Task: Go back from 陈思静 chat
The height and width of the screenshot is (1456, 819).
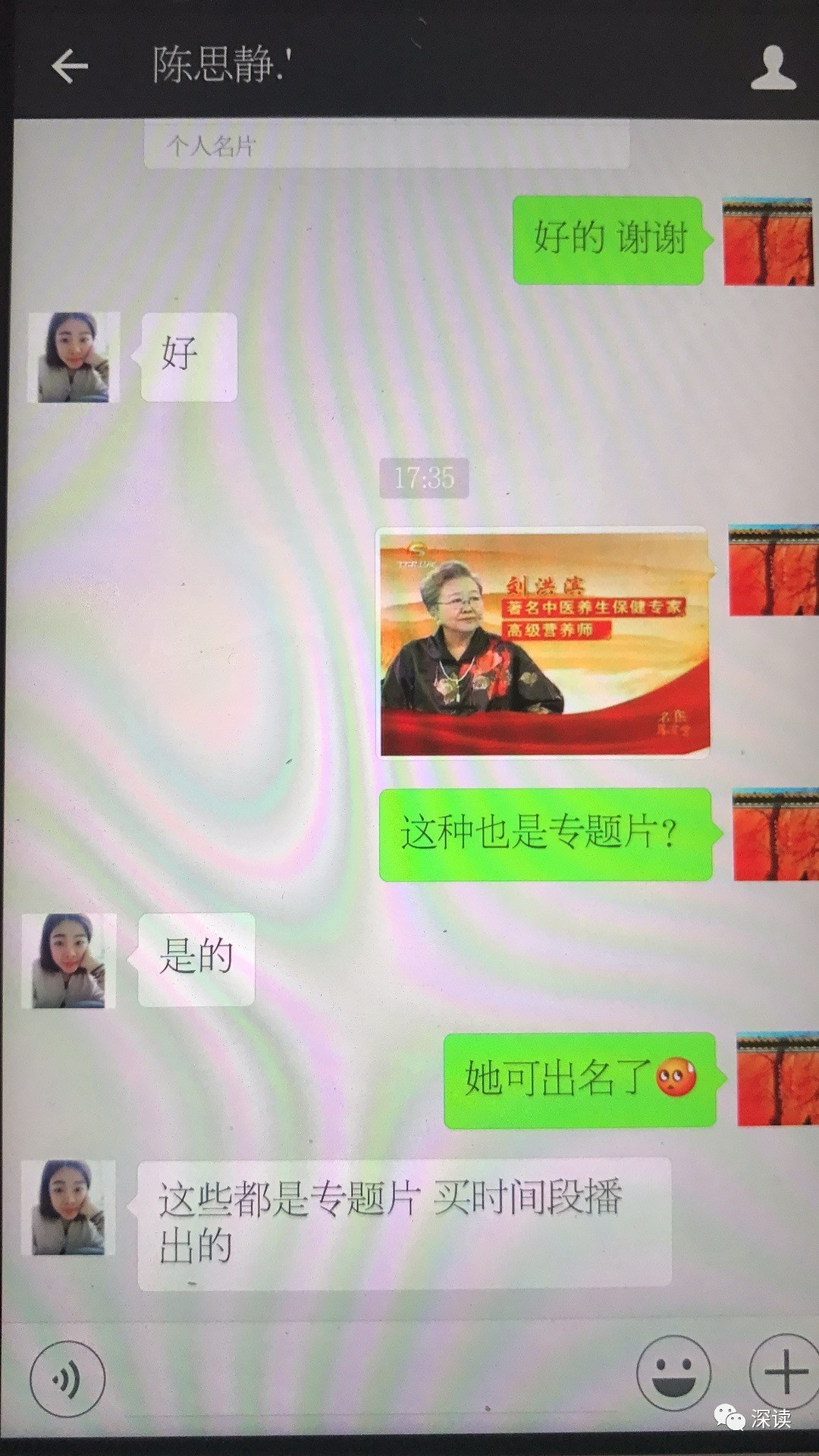Action: coord(70,66)
